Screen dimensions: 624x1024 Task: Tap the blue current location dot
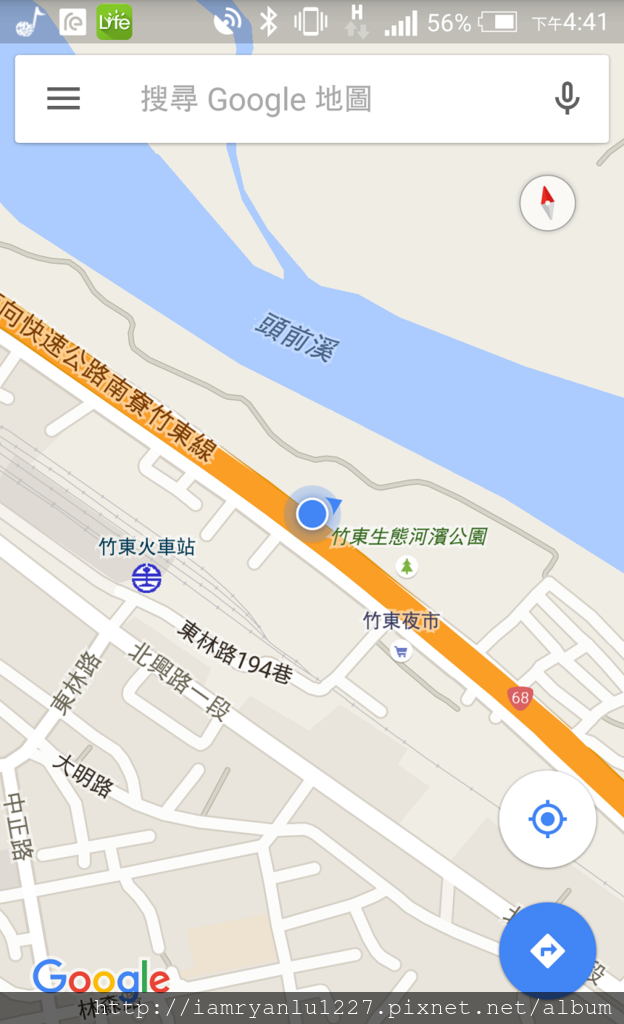pyautogui.click(x=312, y=513)
